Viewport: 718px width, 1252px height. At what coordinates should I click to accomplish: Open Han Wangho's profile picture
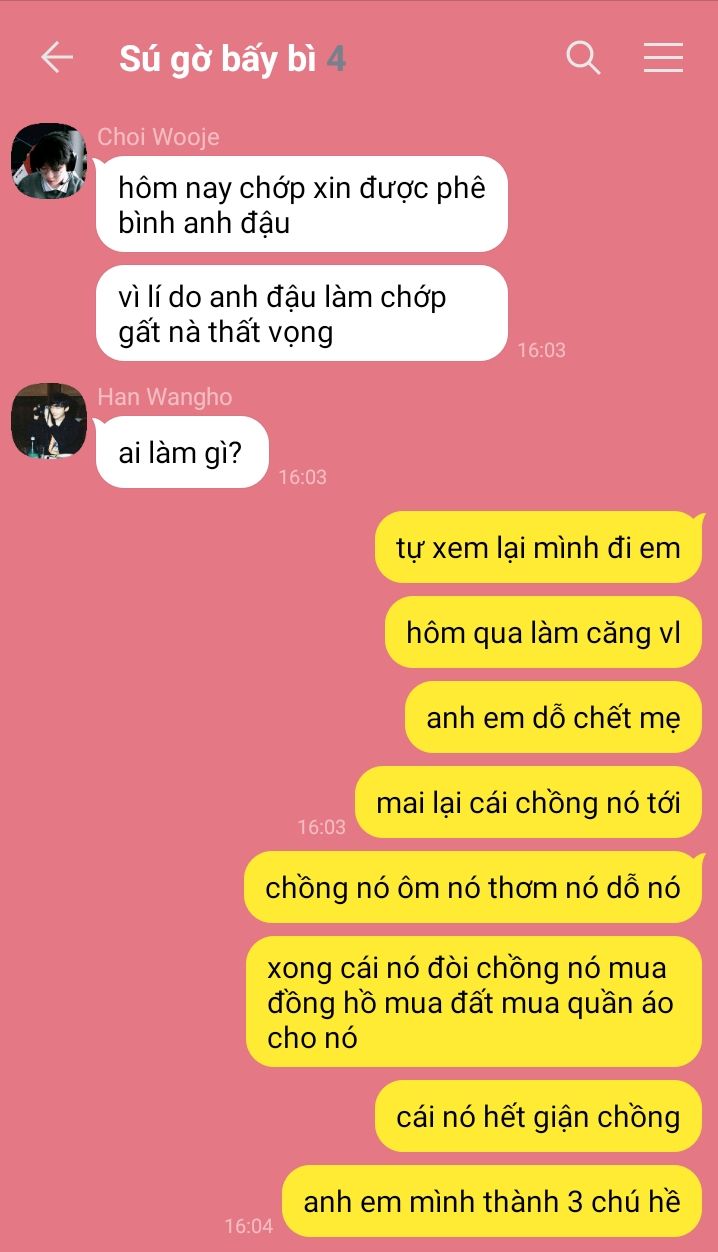click(x=49, y=420)
